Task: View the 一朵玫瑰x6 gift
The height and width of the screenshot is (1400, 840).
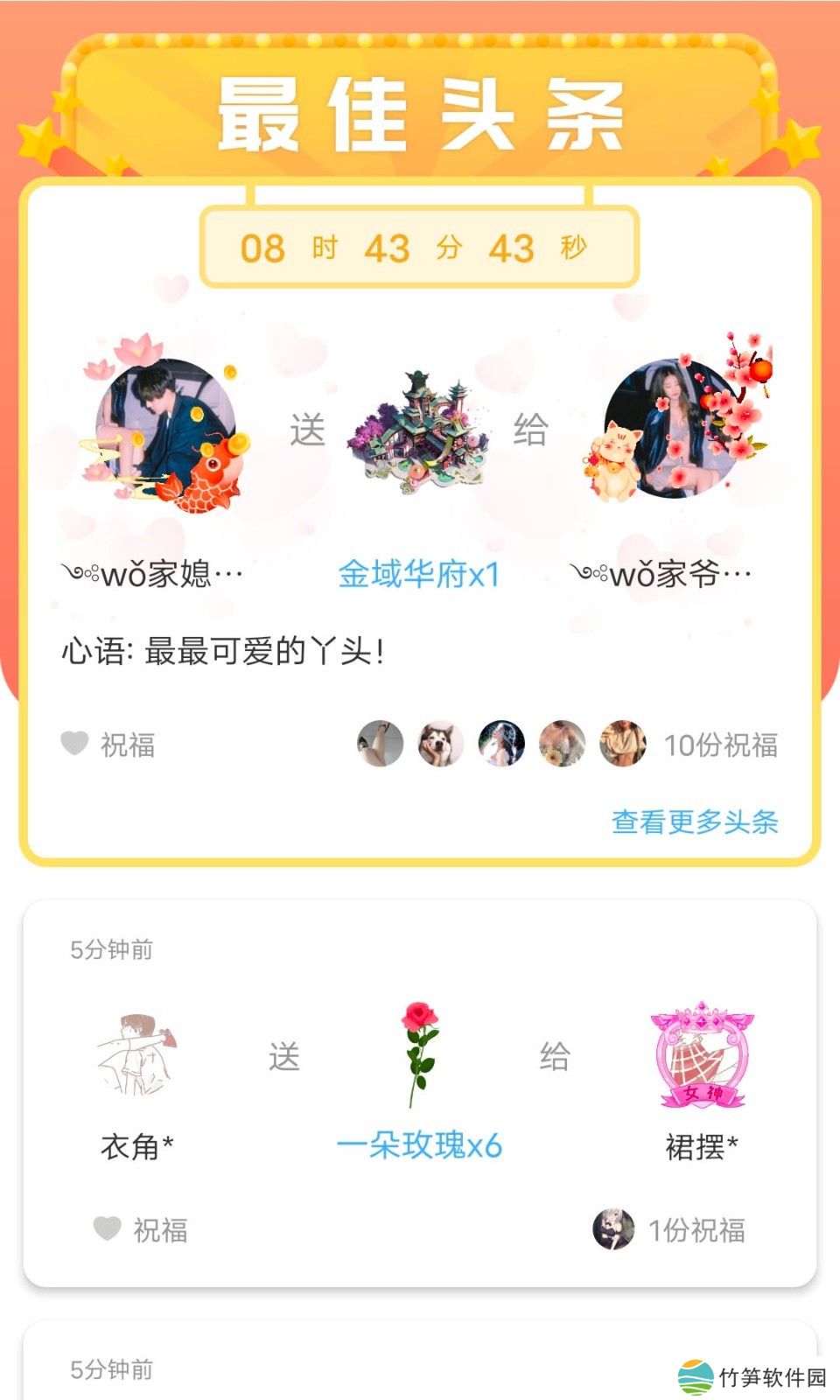Action: point(419,1055)
